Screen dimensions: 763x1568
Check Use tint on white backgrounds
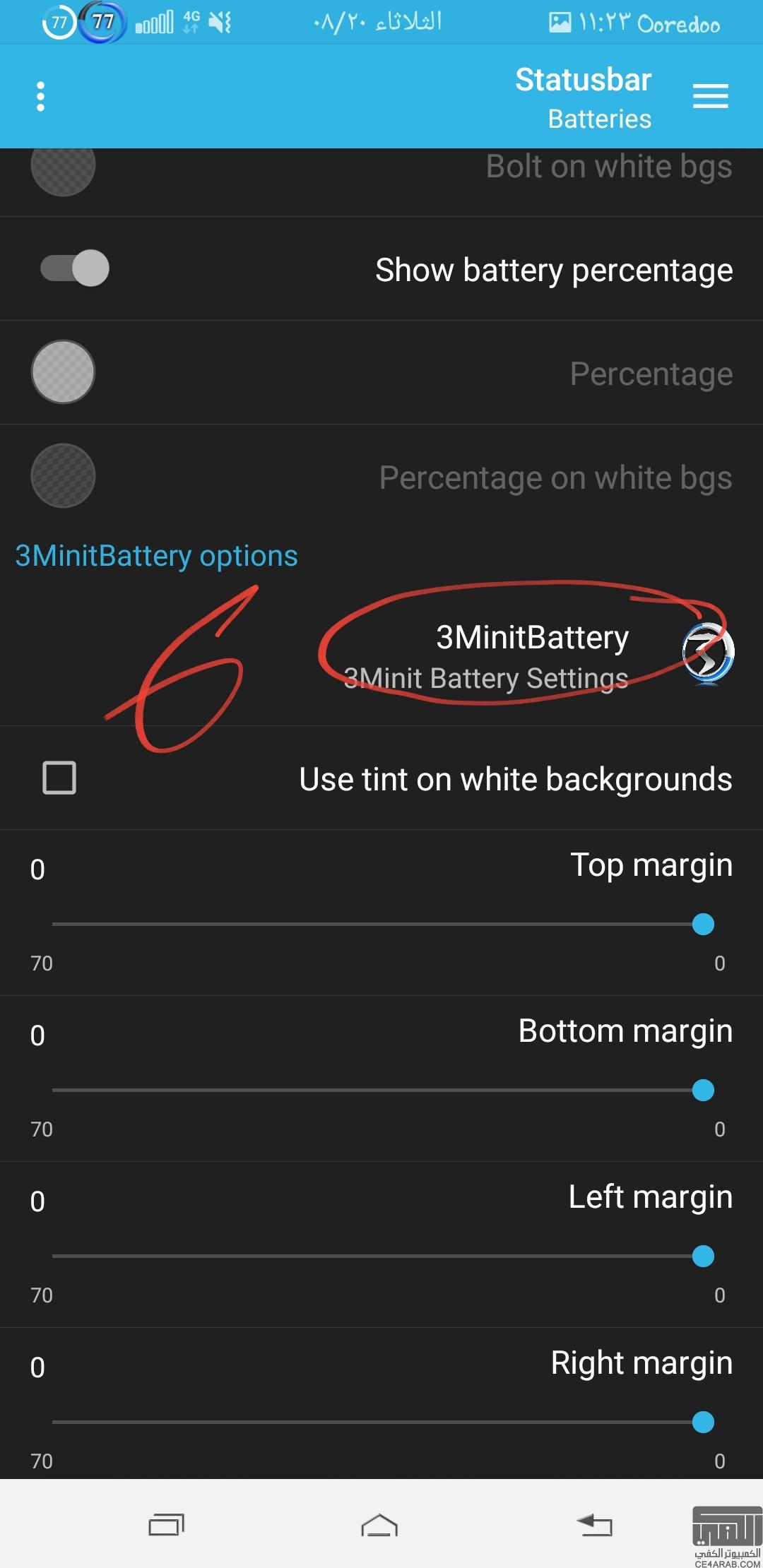(59, 778)
